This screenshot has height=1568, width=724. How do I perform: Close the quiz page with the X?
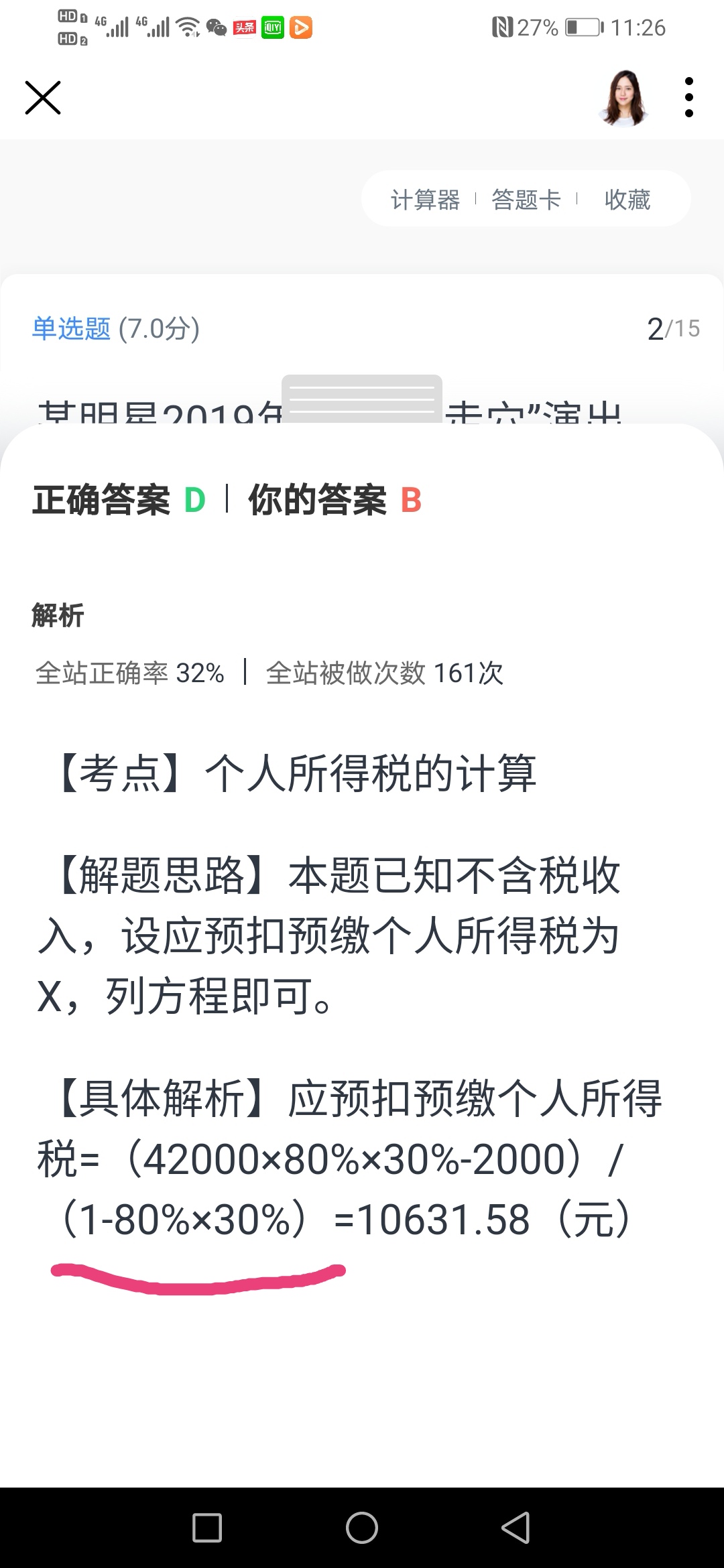pyautogui.click(x=43, y=98)
